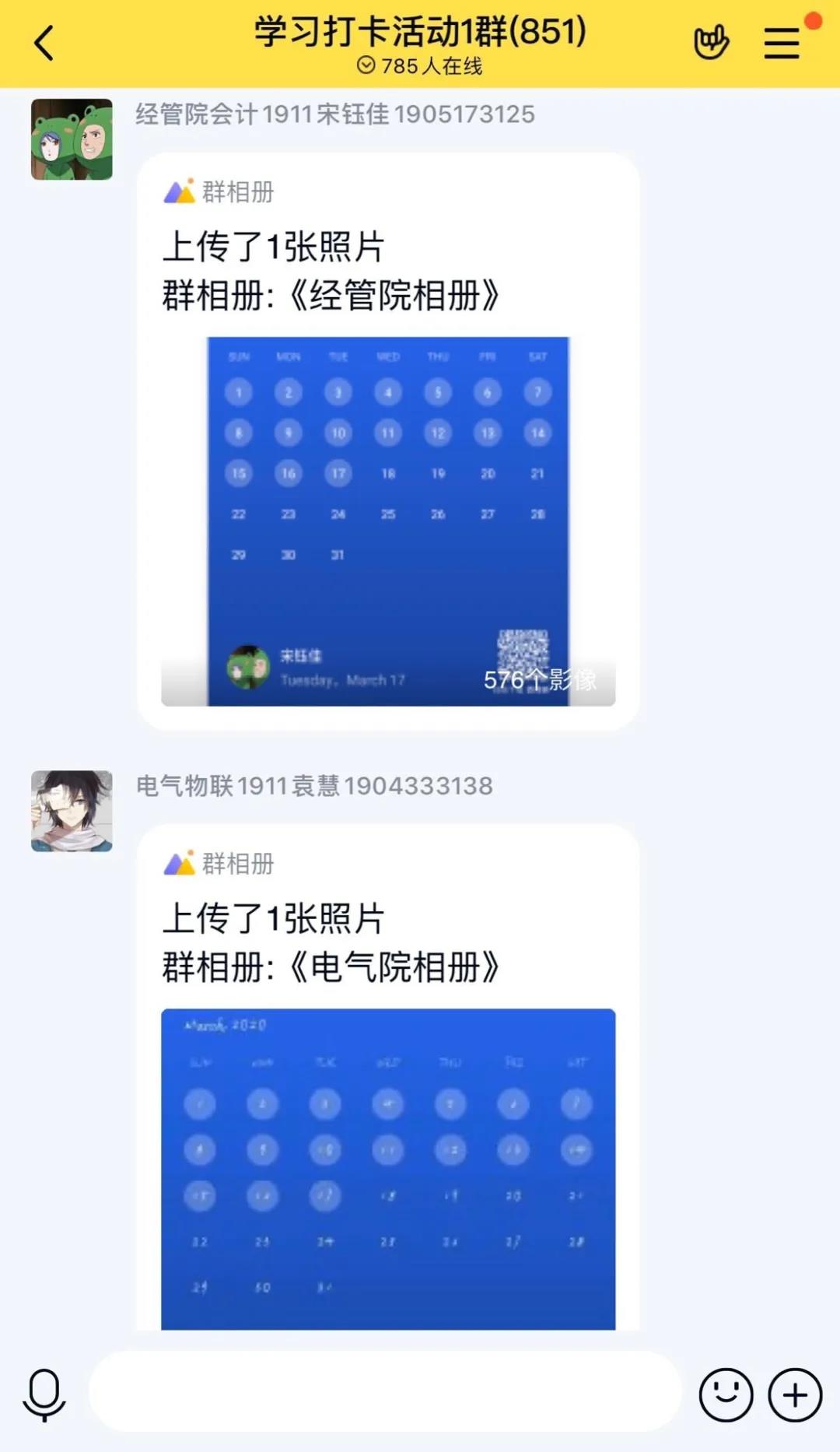Open 宋钰佳's profile avatar

[72, 139]
